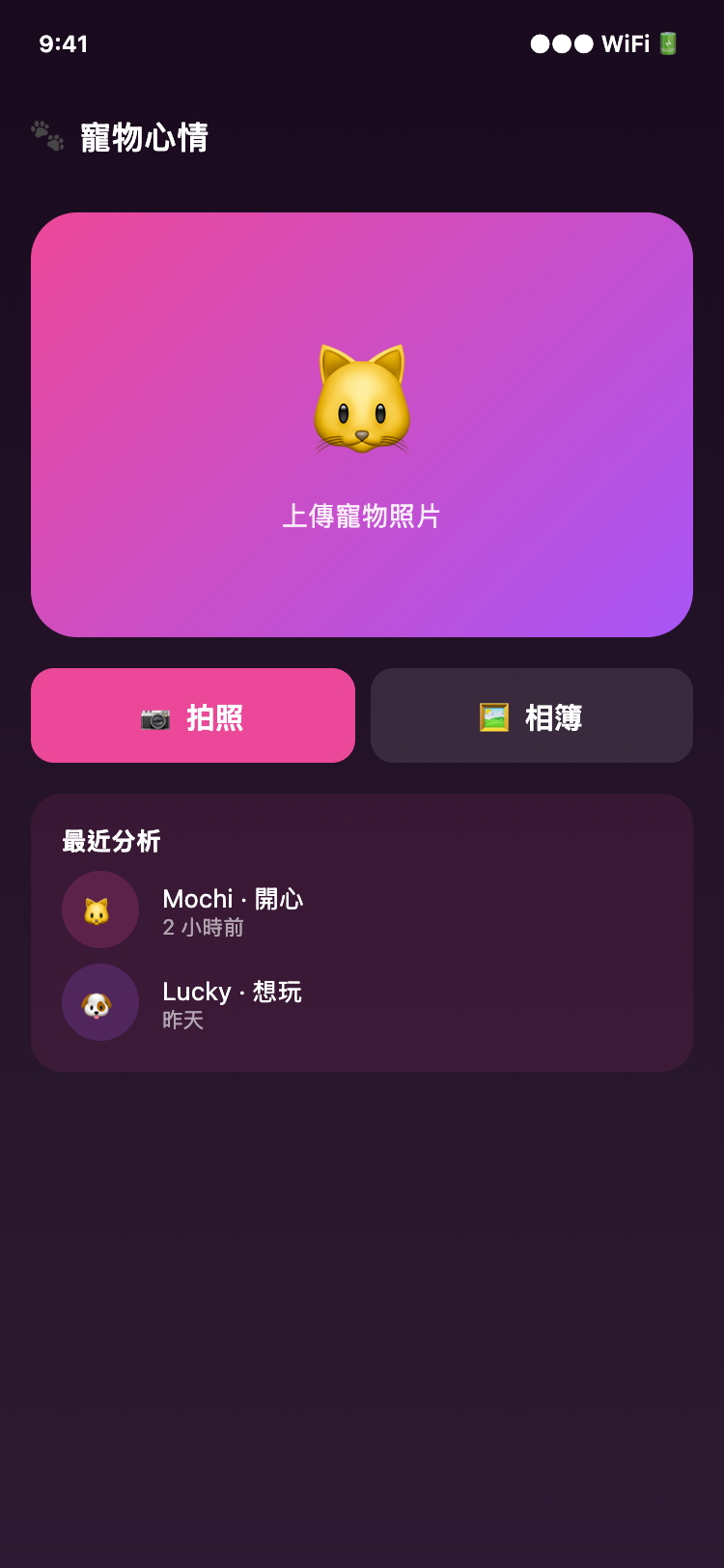The image size is (724, 1568).
Task: Open the Lucky · 想玩 analysis entry
Action: [x=232, y=991]
